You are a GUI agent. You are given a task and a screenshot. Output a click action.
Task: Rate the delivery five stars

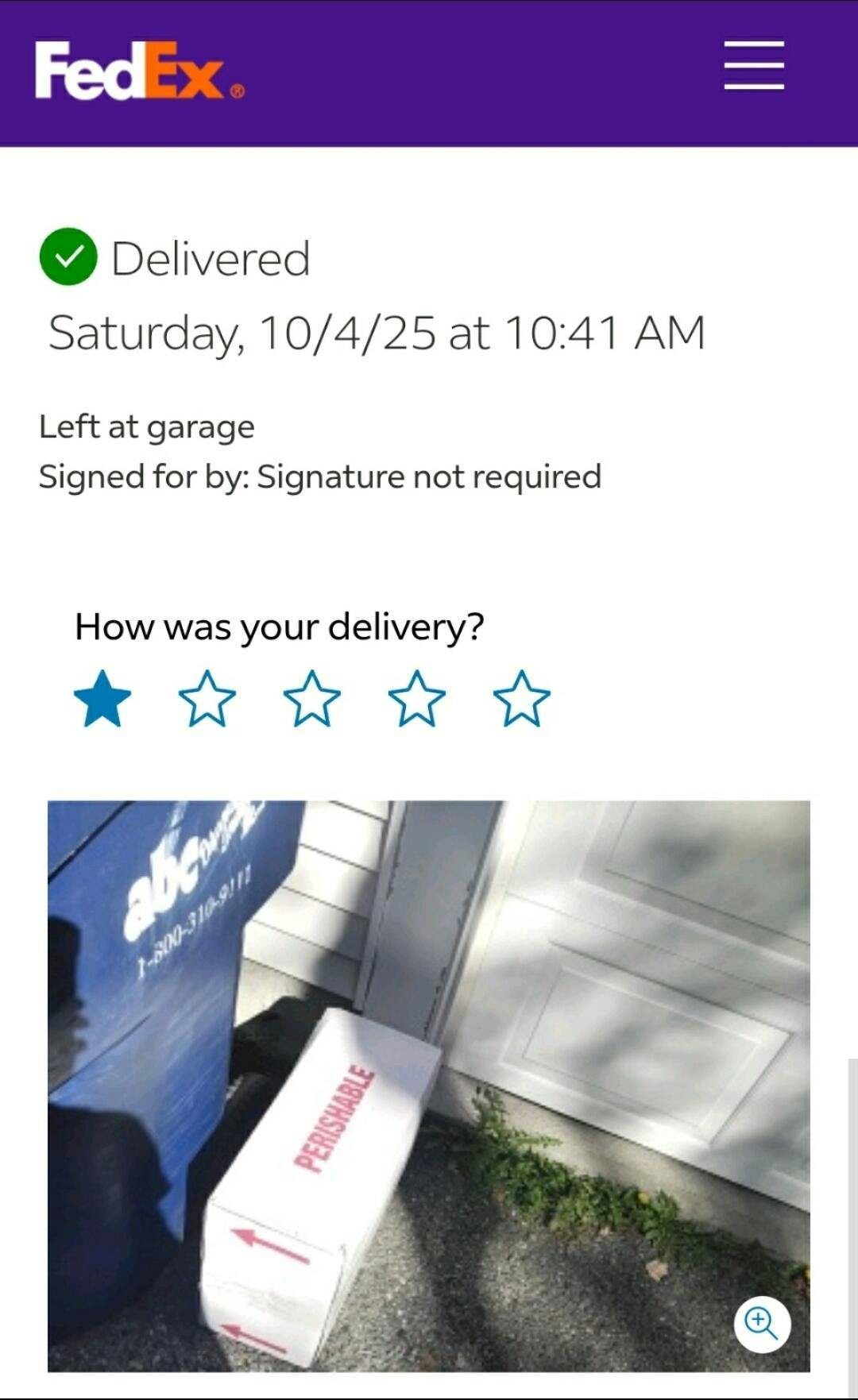(522, 699)
